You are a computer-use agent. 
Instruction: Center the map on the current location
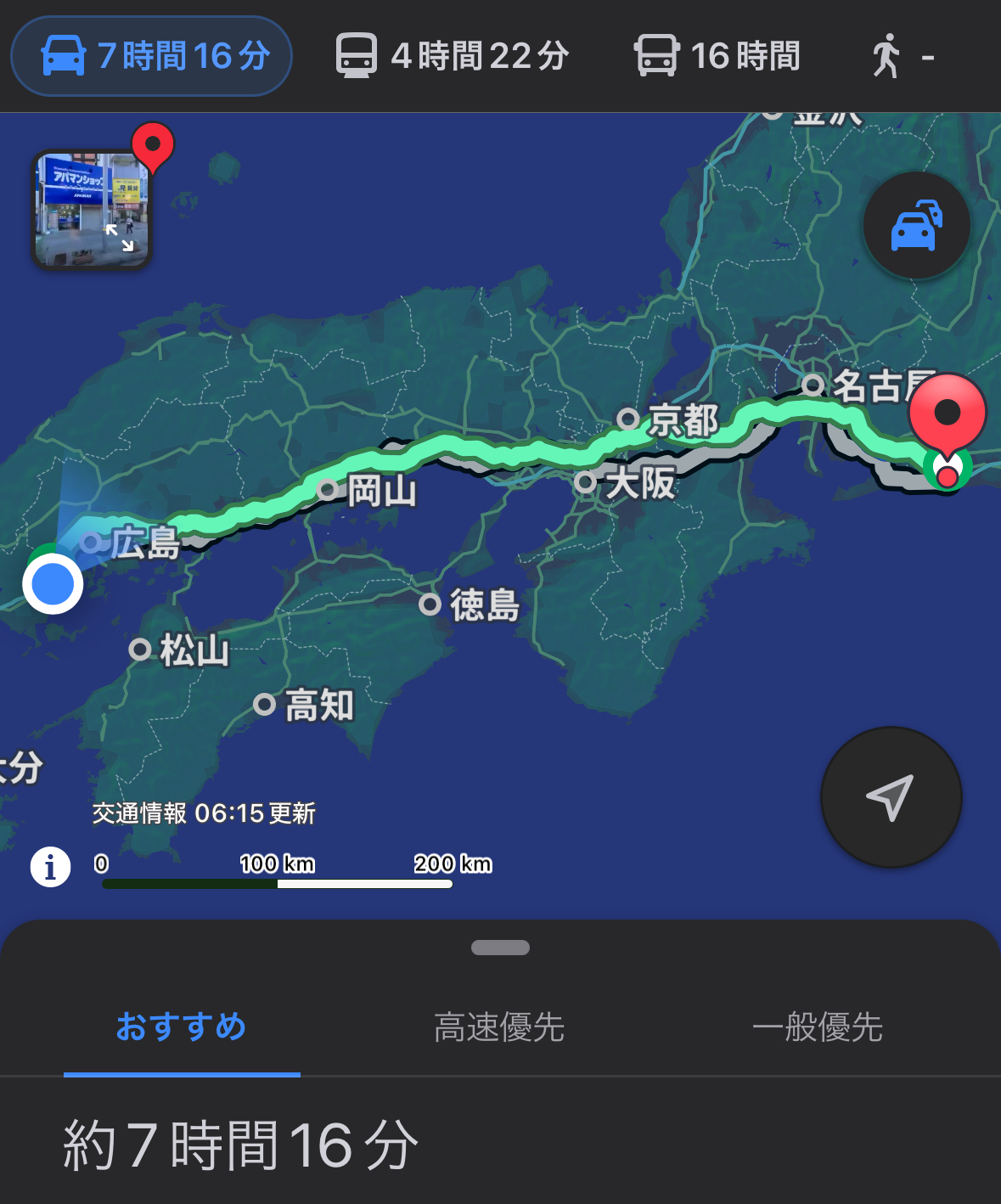(x=891, y=796)
